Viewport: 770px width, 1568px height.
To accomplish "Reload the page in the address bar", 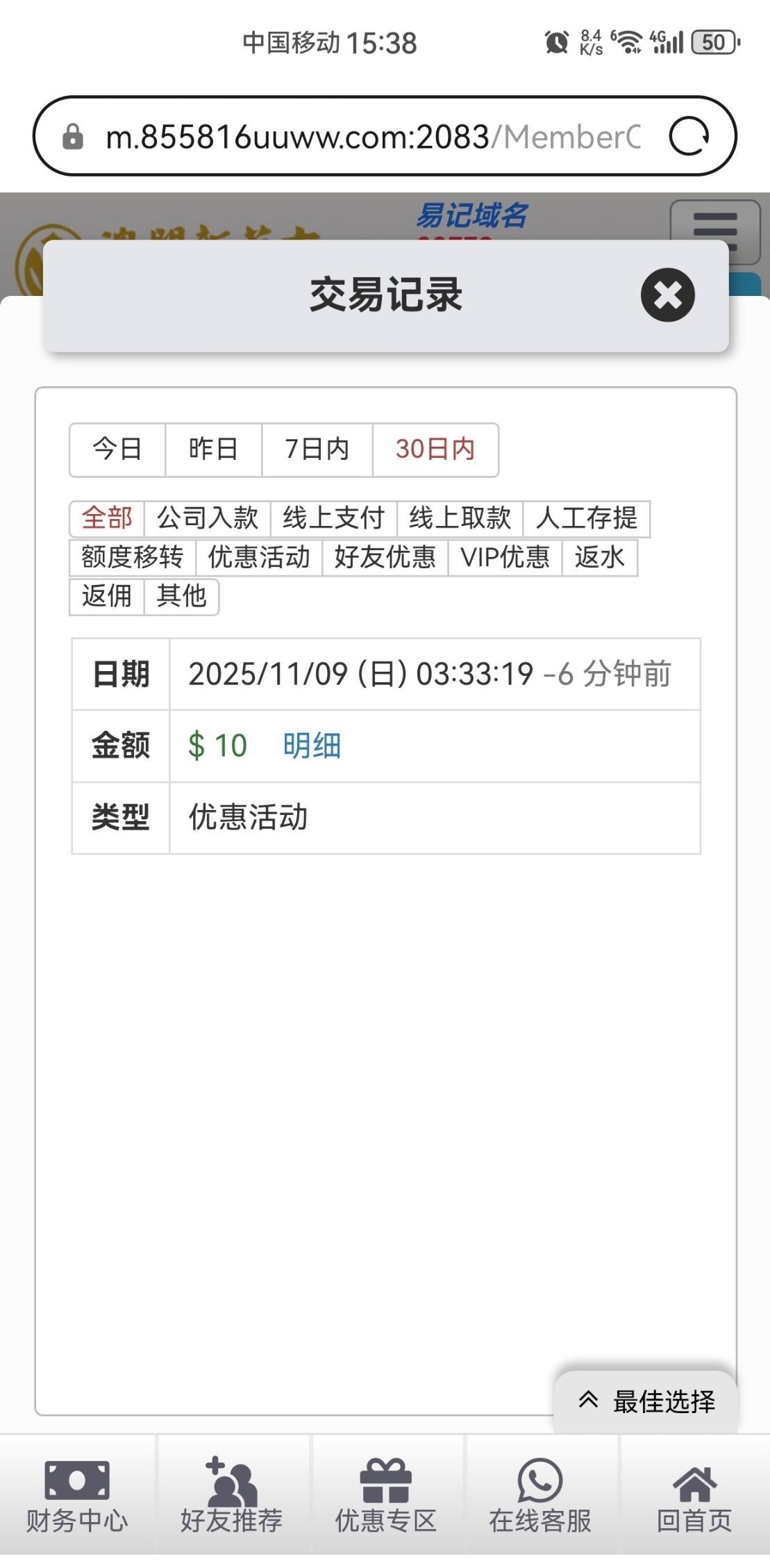I will (x=688, y=135).
